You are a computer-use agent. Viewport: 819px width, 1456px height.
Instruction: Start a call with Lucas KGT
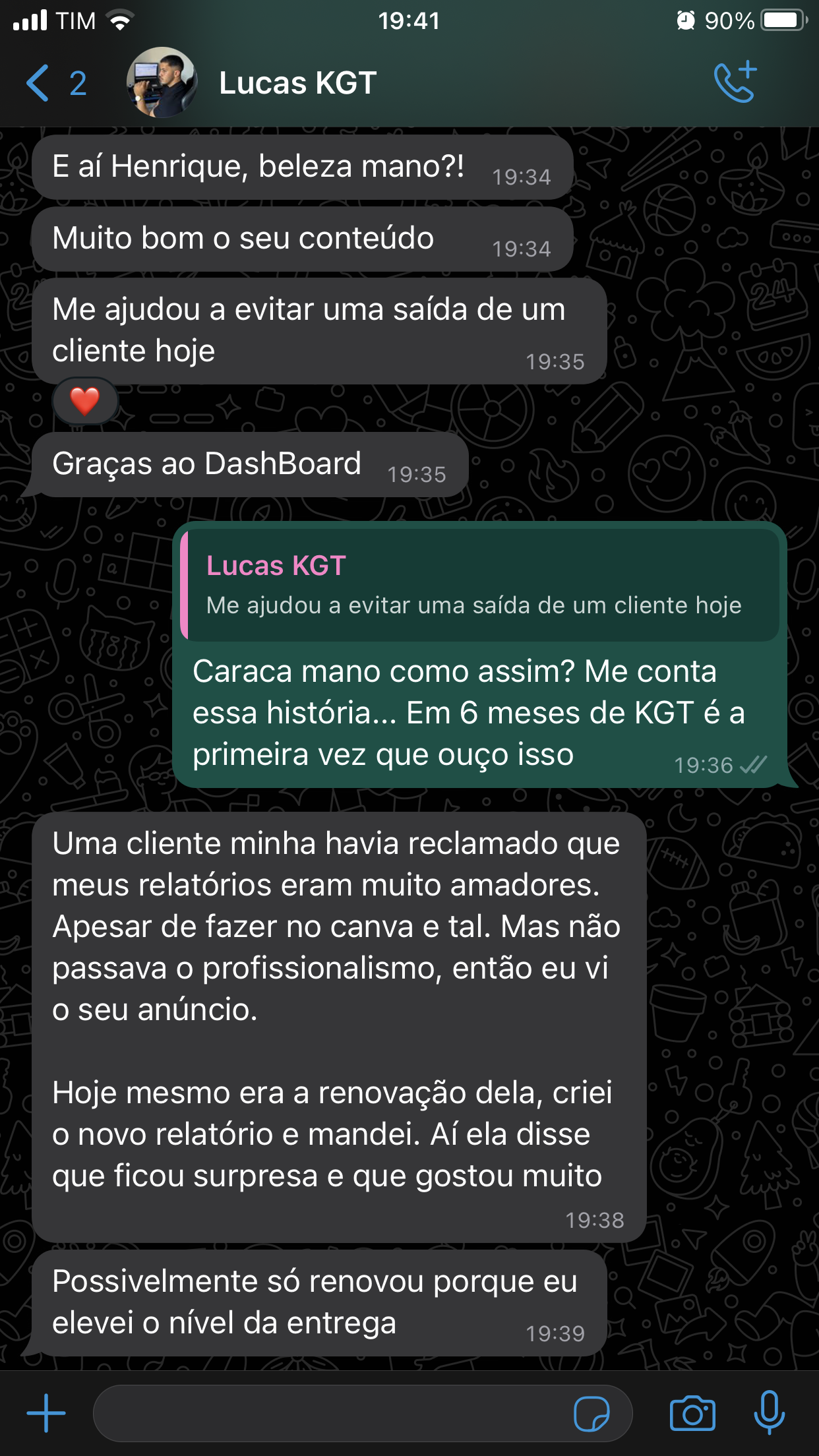735,82
